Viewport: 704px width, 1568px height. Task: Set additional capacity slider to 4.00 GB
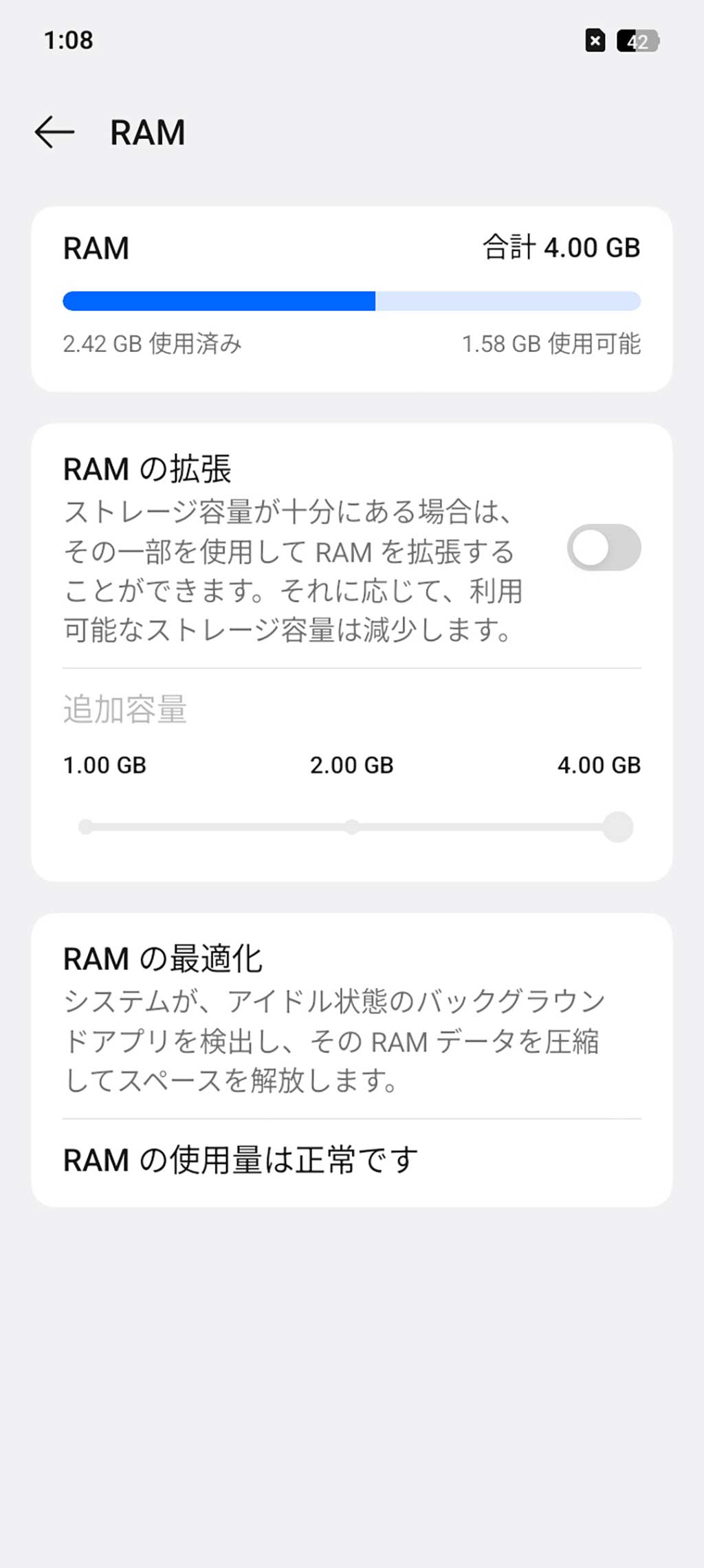(x=617, y=827)
